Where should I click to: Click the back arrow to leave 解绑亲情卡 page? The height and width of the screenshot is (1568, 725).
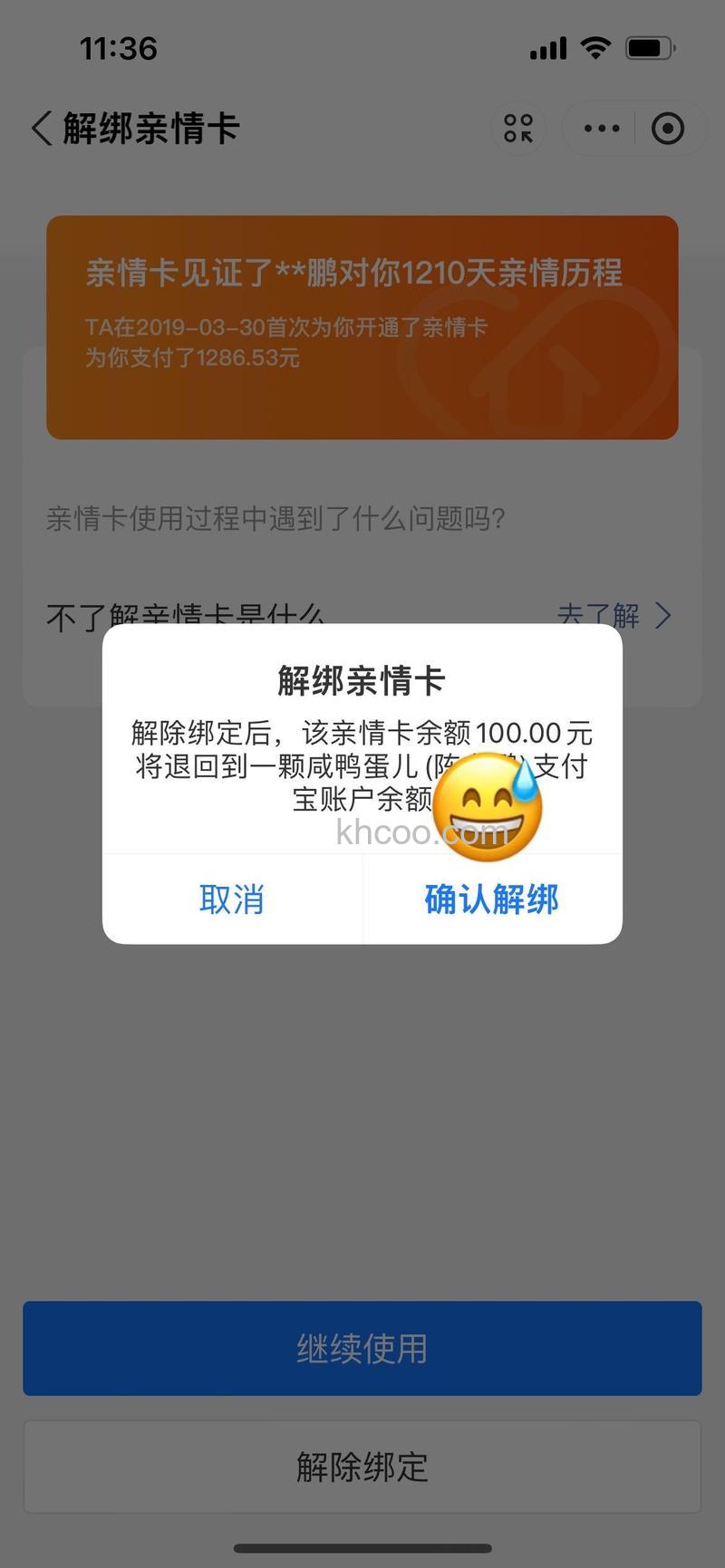coord(40,129)
